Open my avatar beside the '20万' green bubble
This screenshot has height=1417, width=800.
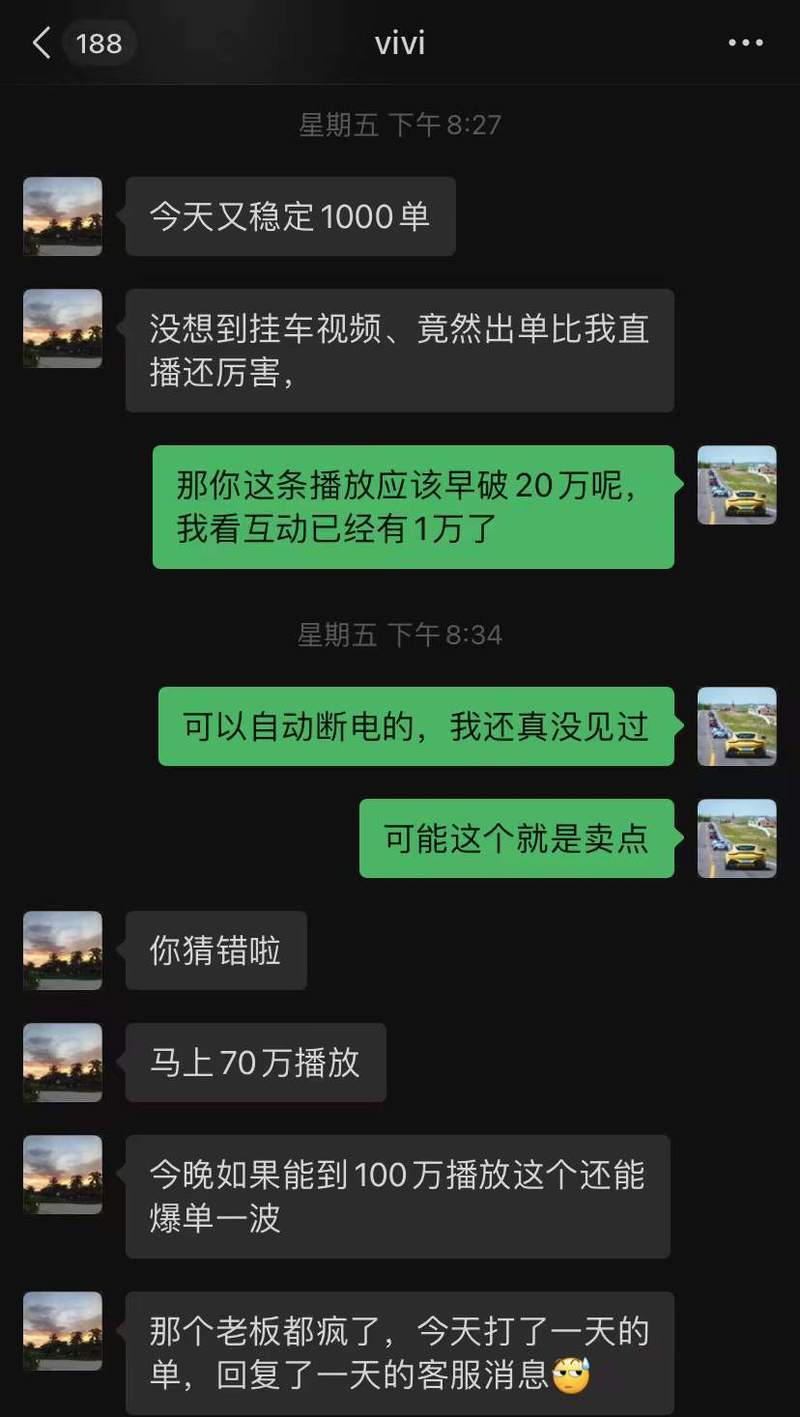(737, 484)
